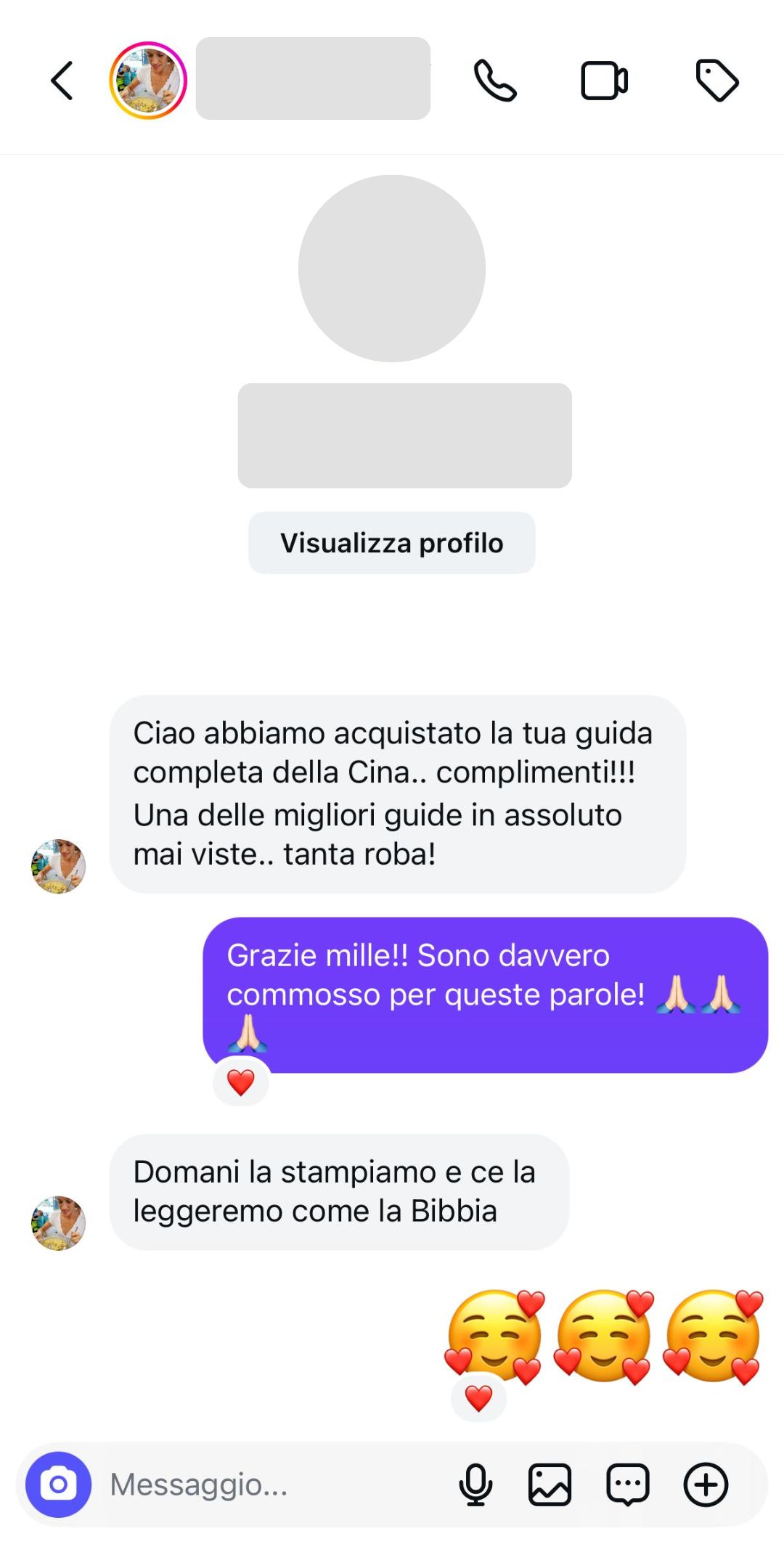Tap the sender avatar beside the first message
784x1568 pixels.
click(x=58, y=865)
